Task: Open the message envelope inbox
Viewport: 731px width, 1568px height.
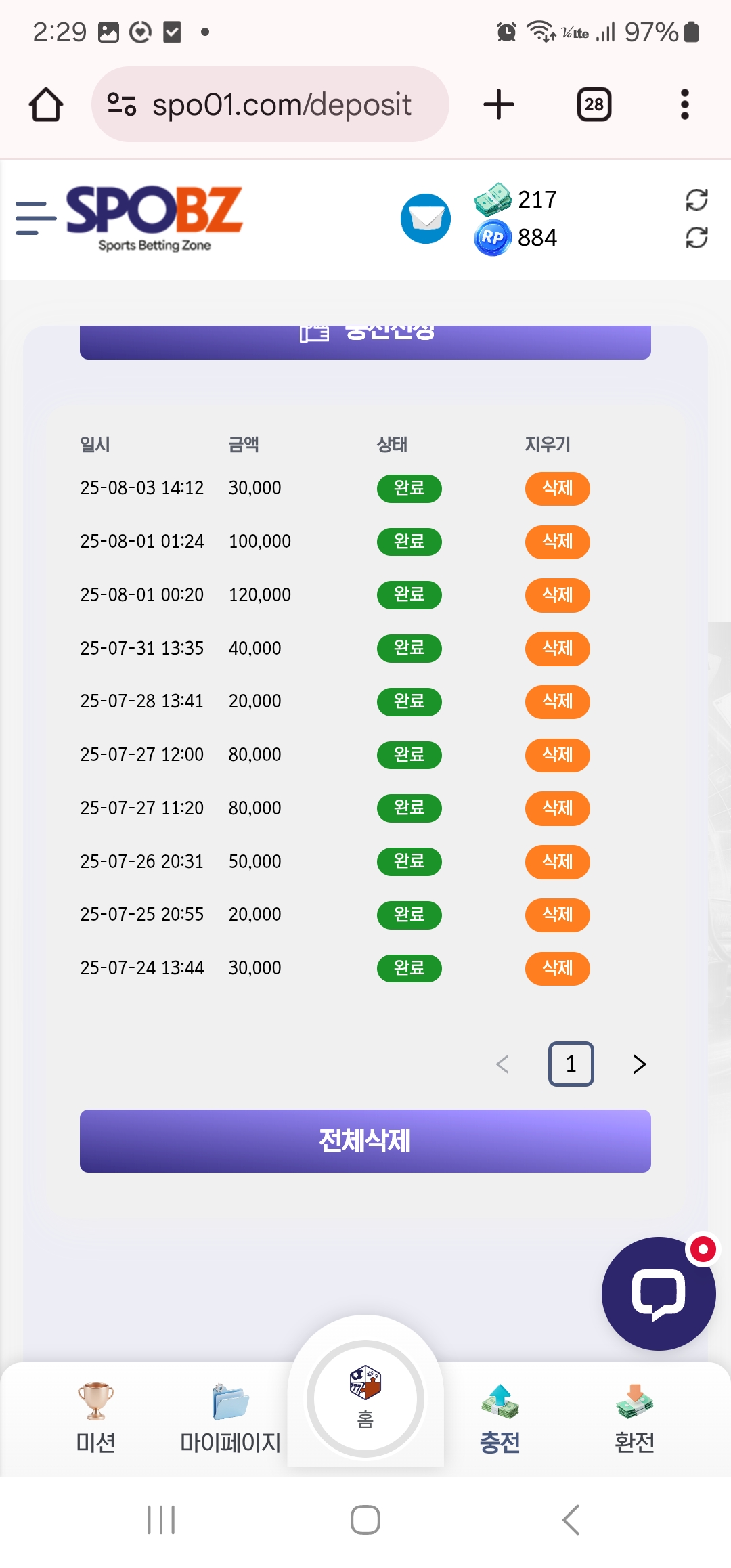Action: click(x=426, y=218)
